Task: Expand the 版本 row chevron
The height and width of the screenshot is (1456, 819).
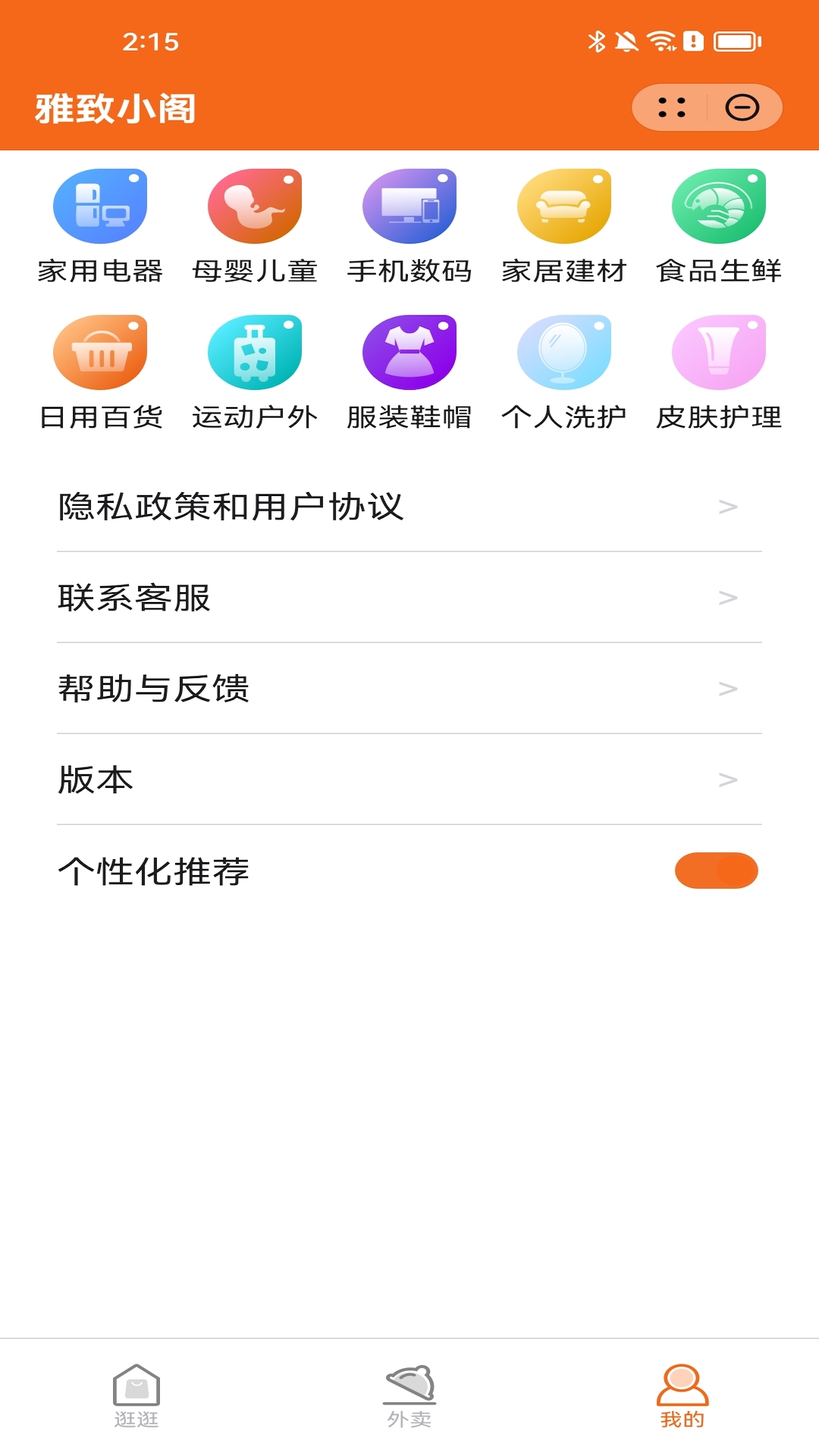Action: click(x=728, y=780)
